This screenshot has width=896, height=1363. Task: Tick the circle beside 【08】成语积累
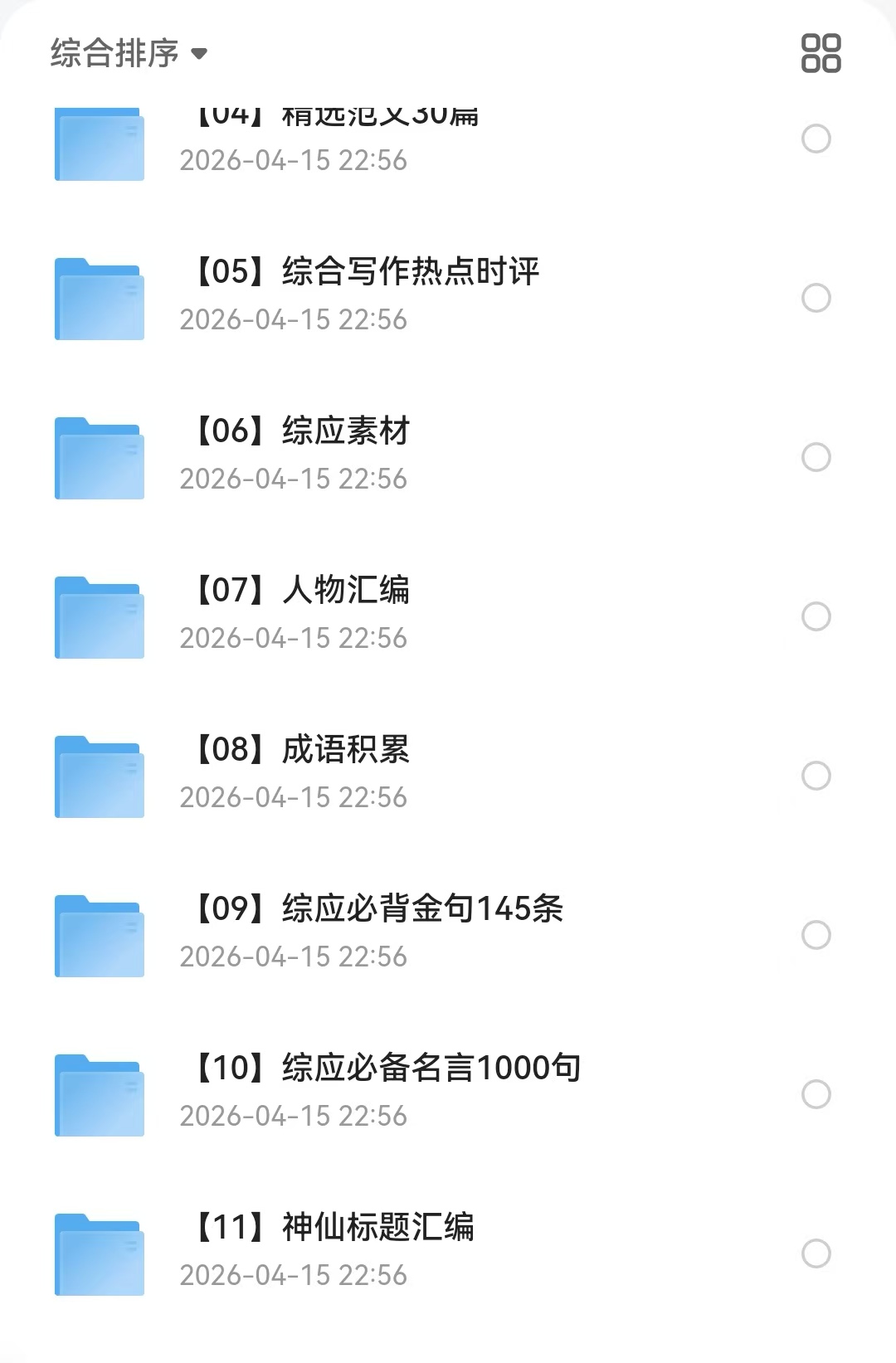point(816,776)
